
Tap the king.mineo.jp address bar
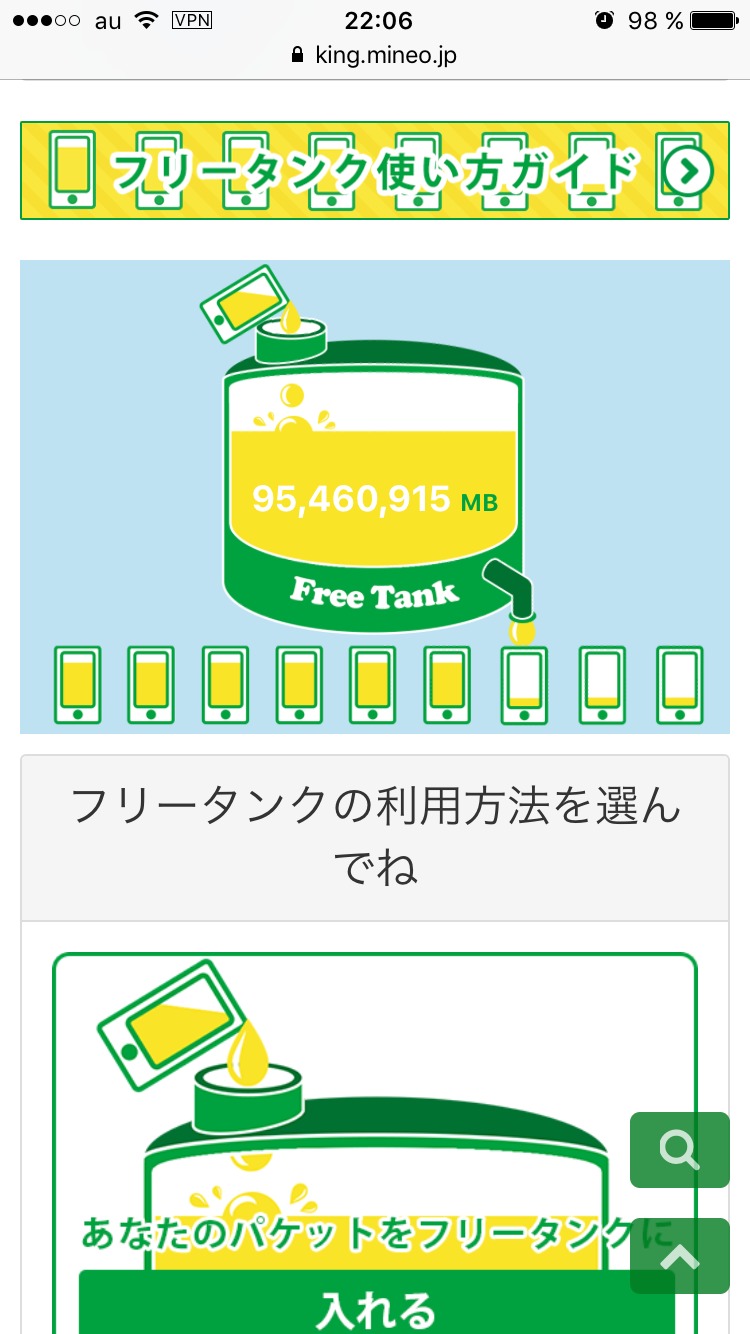point(374,55)
